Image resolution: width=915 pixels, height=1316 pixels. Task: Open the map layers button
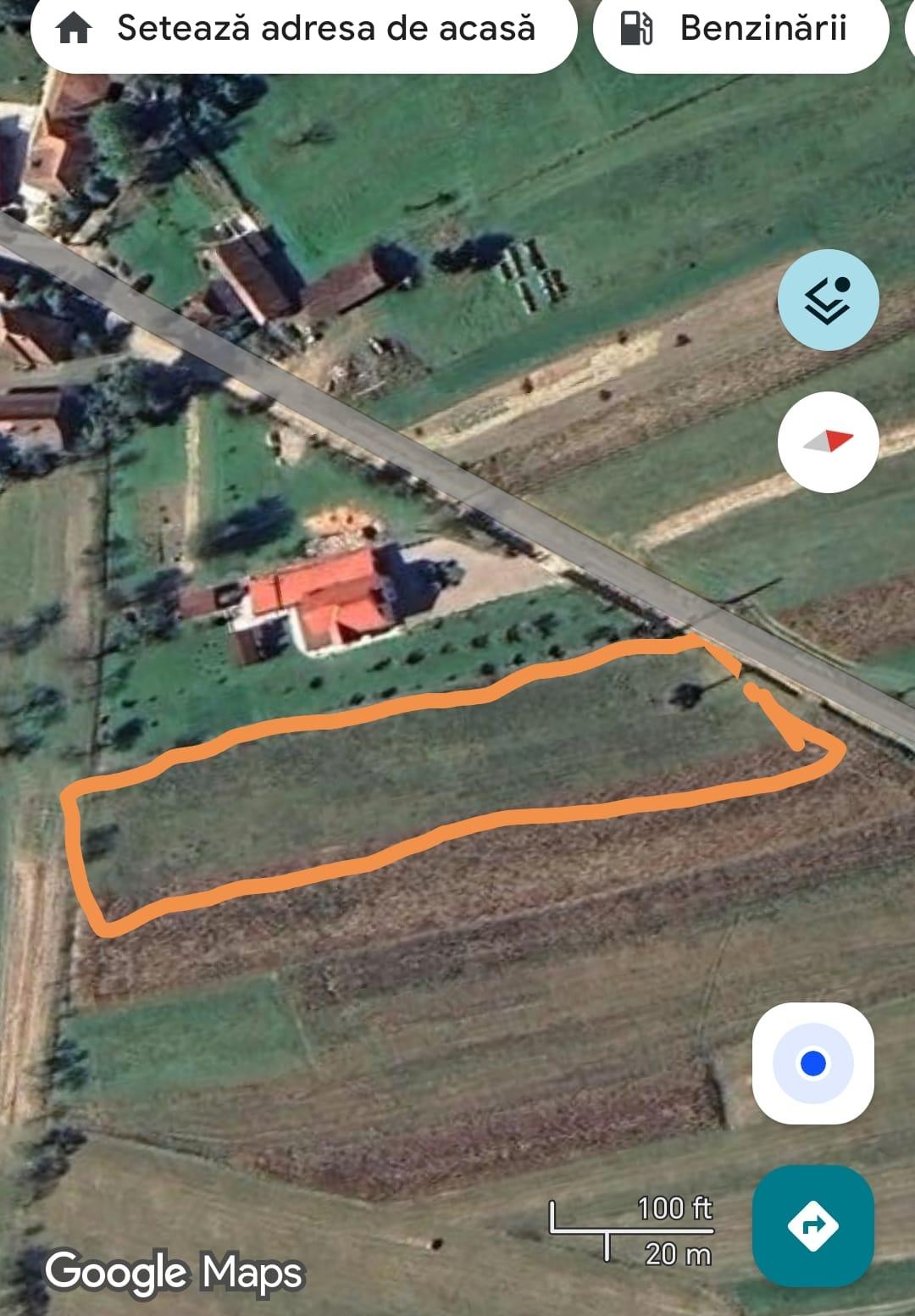[828, 300]
